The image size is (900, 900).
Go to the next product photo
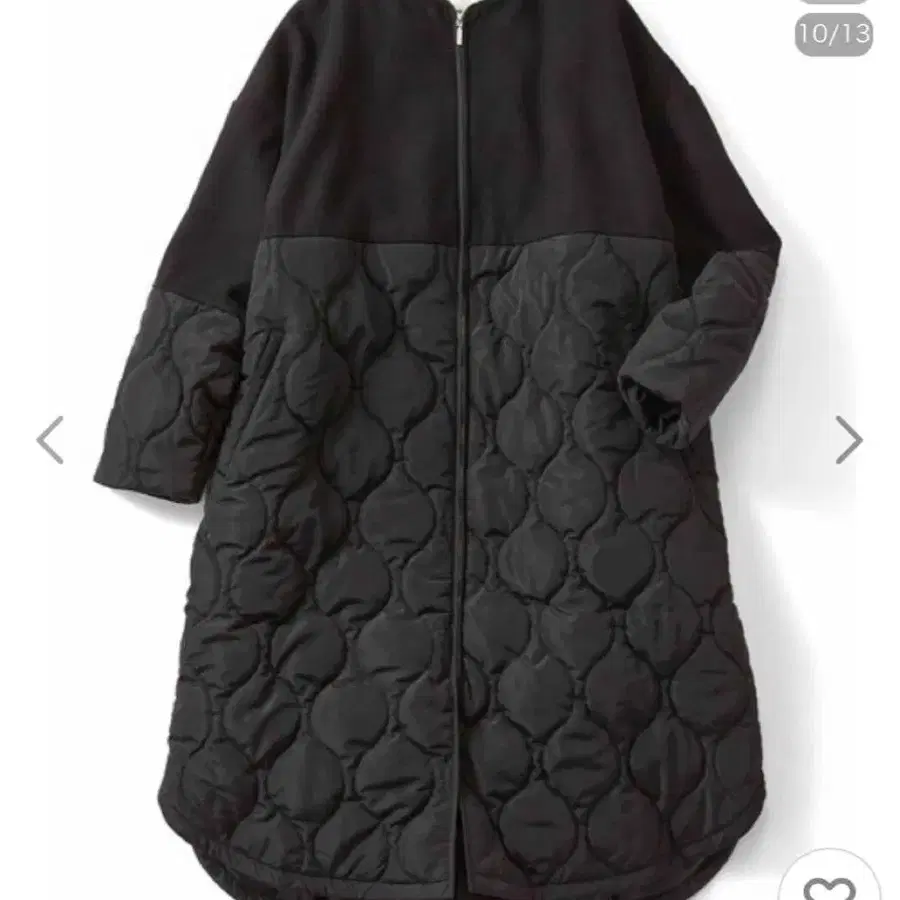pos(848,440)
